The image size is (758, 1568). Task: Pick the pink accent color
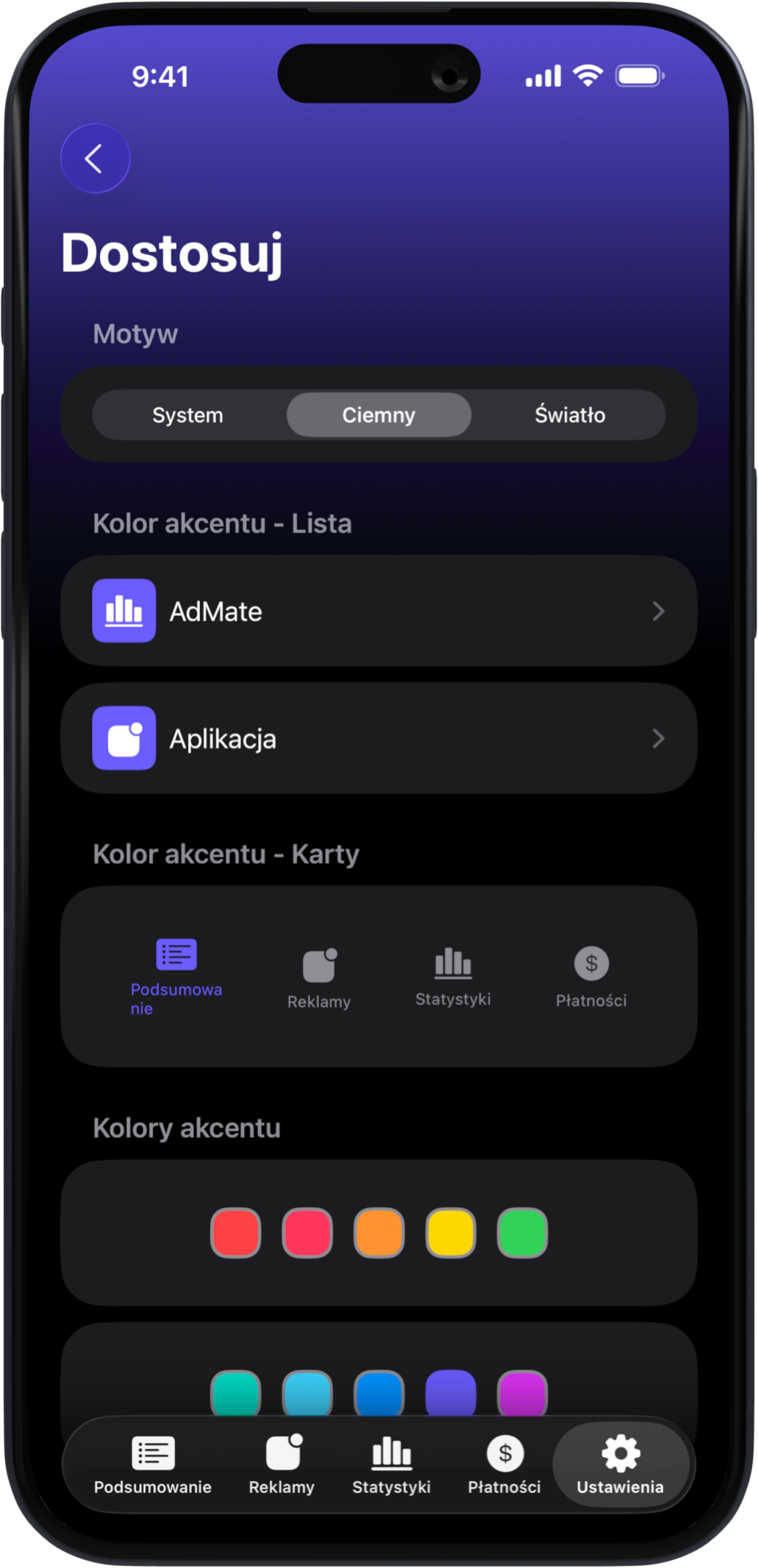[x=307, y=1233]
